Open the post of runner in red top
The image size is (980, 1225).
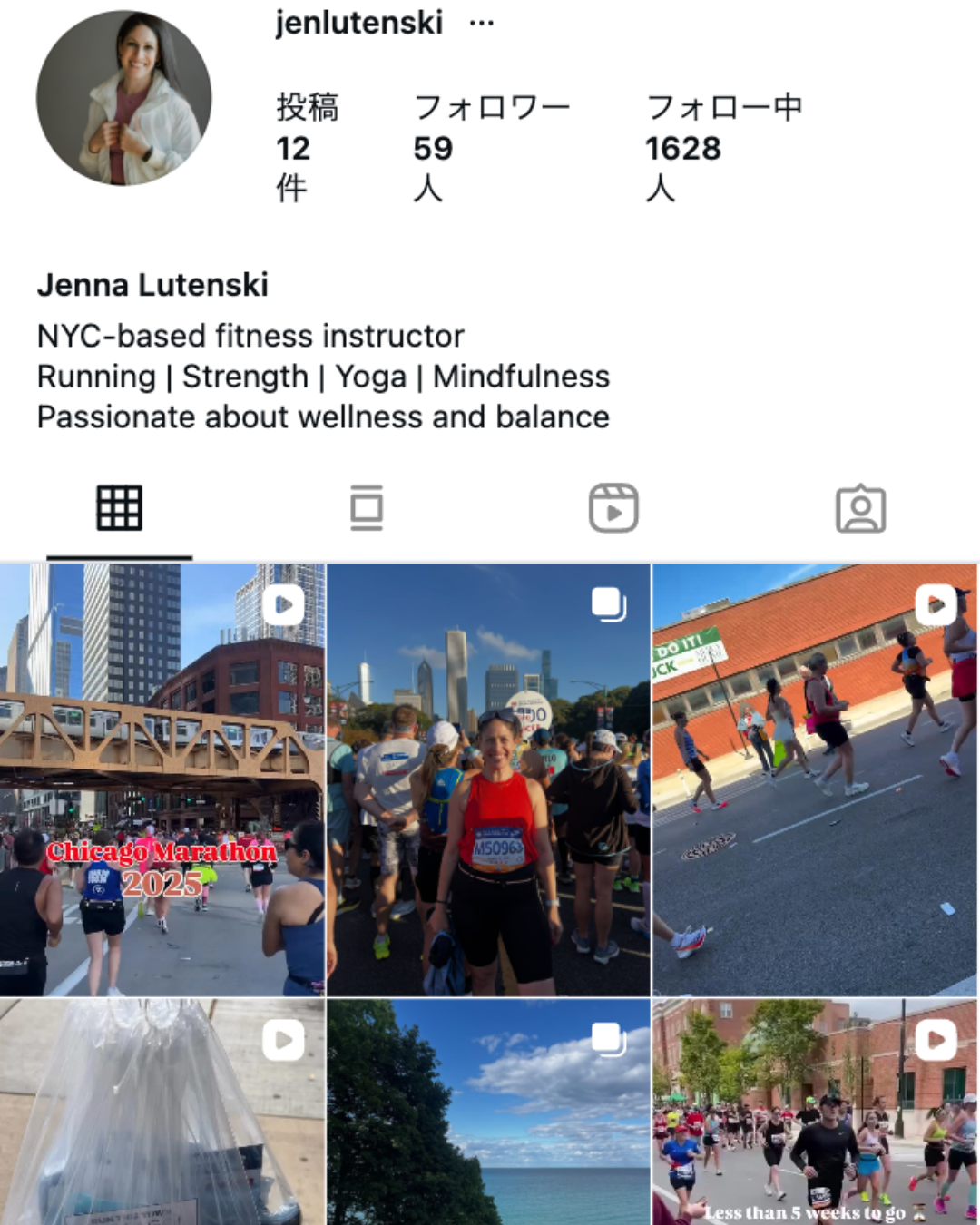(488, 780)
